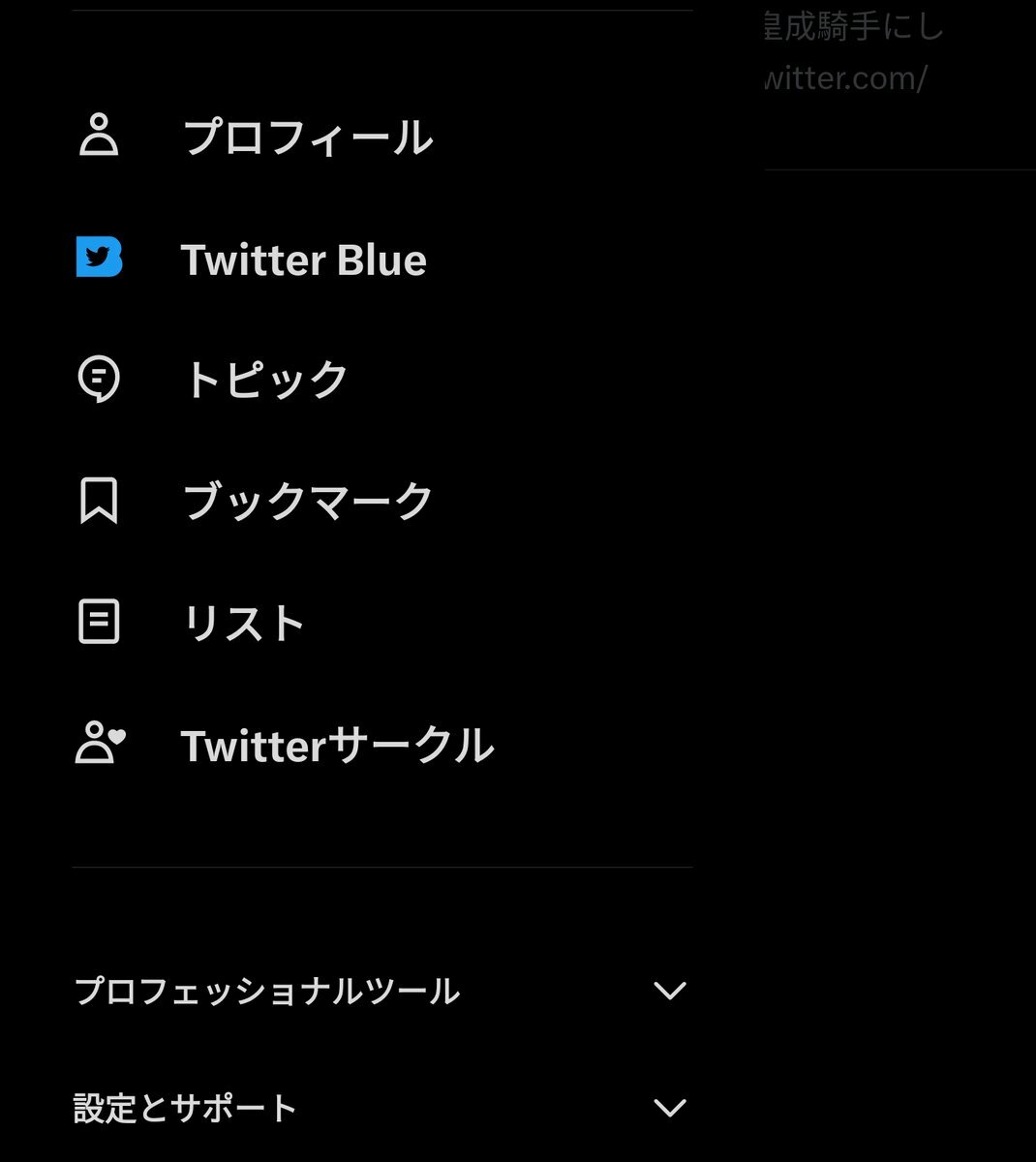This screenshot has height=1162, width=1036.
Task: Go to トピック
Action: tap(265, 379)
